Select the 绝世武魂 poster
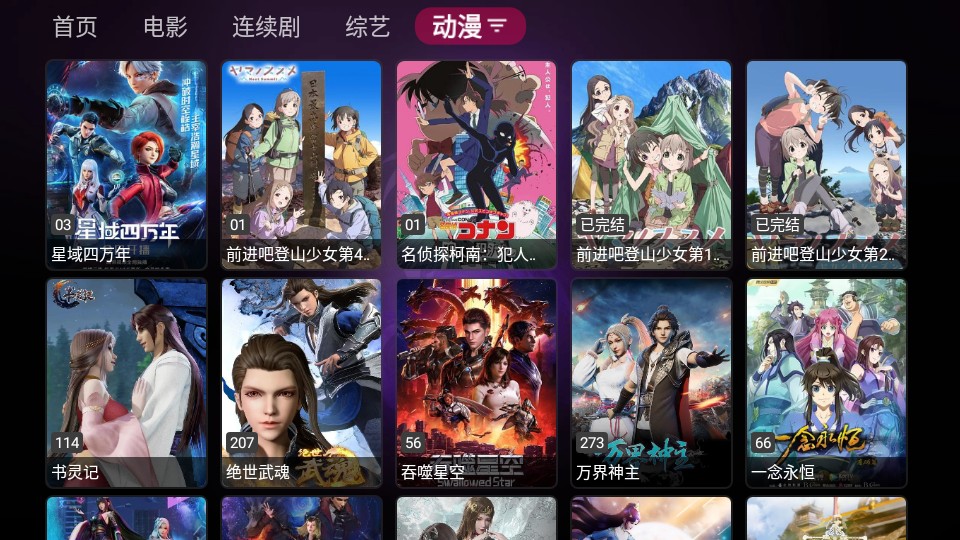The height and width of the screenshot is (540, 960). (x=301, y=383)
